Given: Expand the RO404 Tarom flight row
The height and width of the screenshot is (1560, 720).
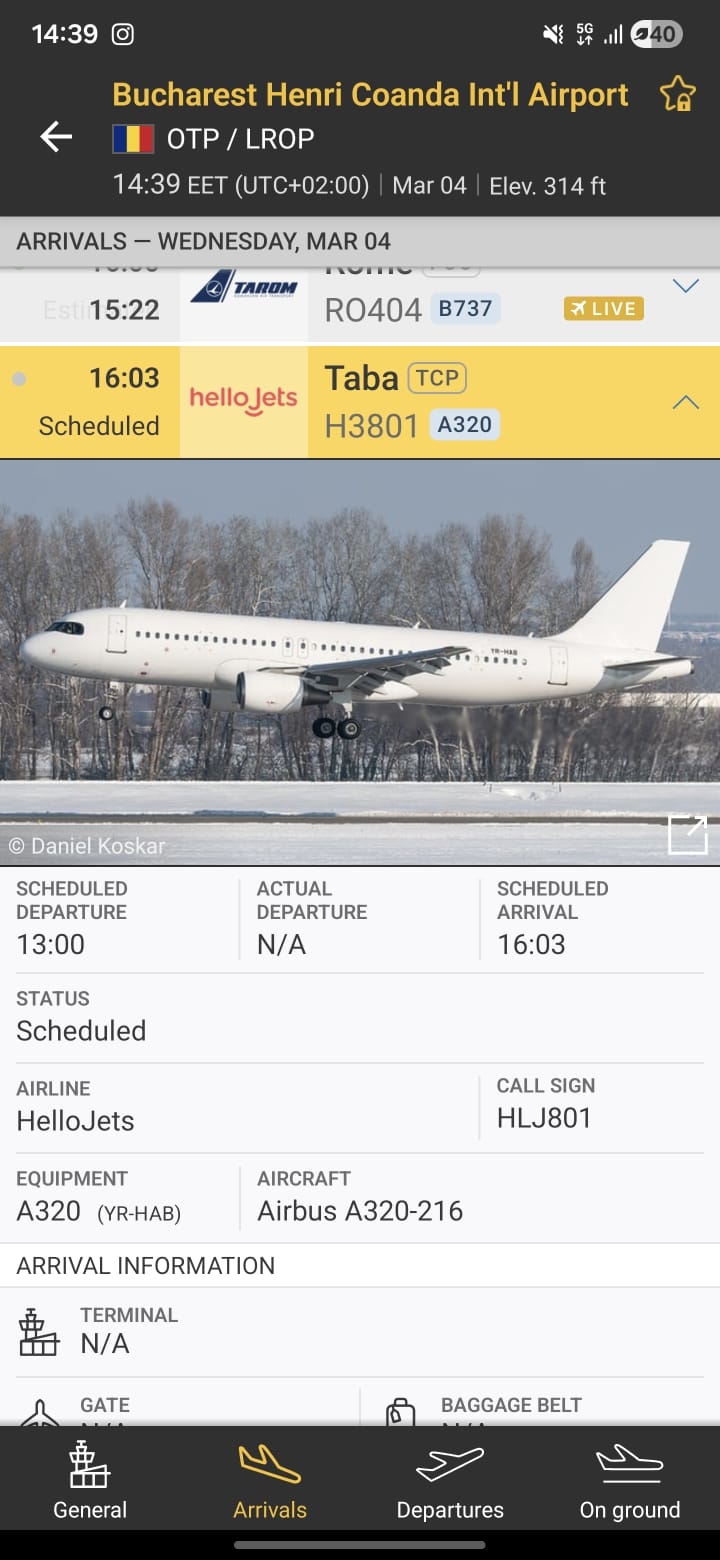Looking at the screenshot, I should (685, 287).
